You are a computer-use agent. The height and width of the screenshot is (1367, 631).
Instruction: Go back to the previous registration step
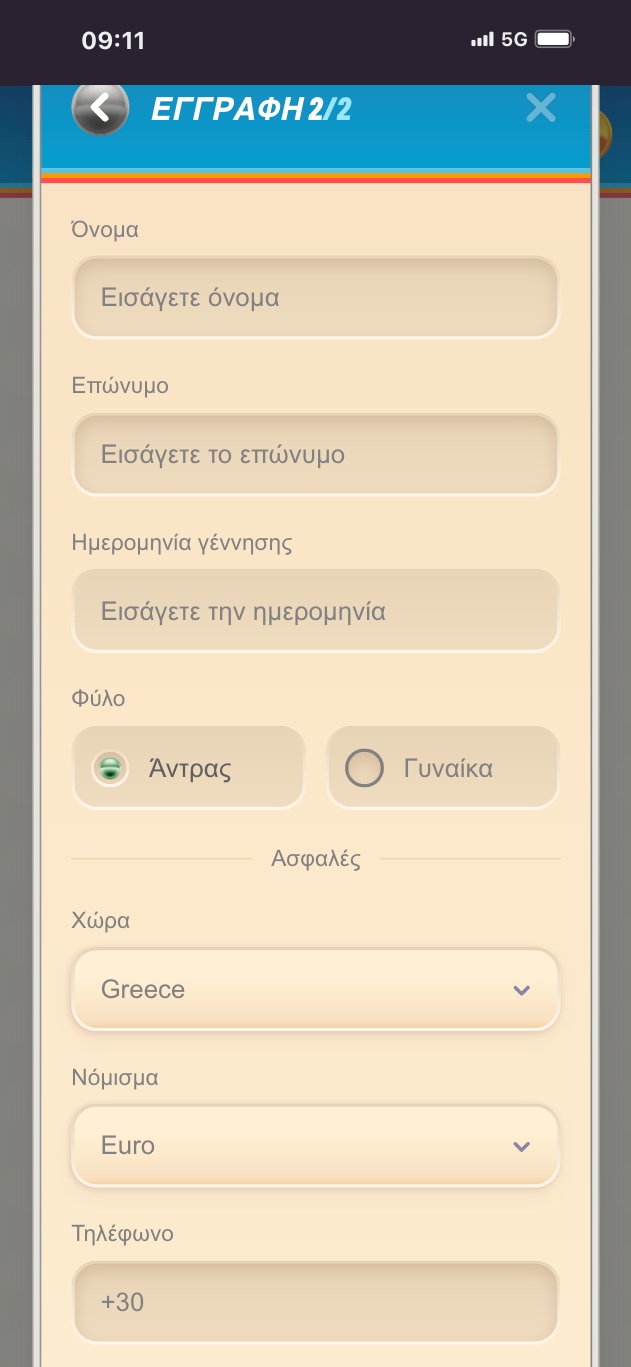[x=100, y=108]
